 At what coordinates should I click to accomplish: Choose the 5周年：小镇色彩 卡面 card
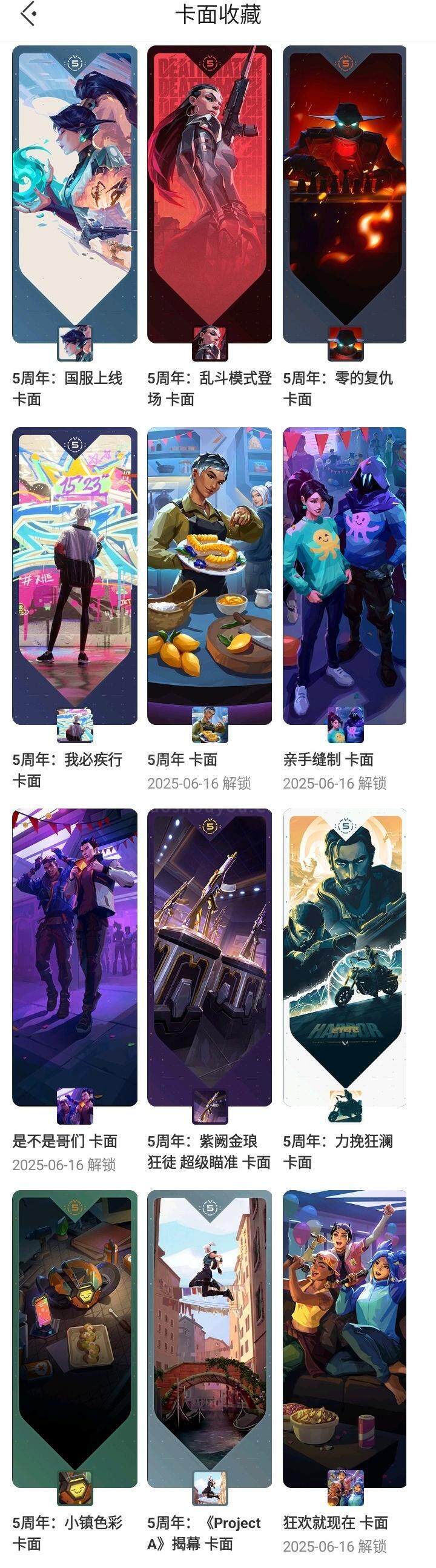click(x=74, y=1338)
